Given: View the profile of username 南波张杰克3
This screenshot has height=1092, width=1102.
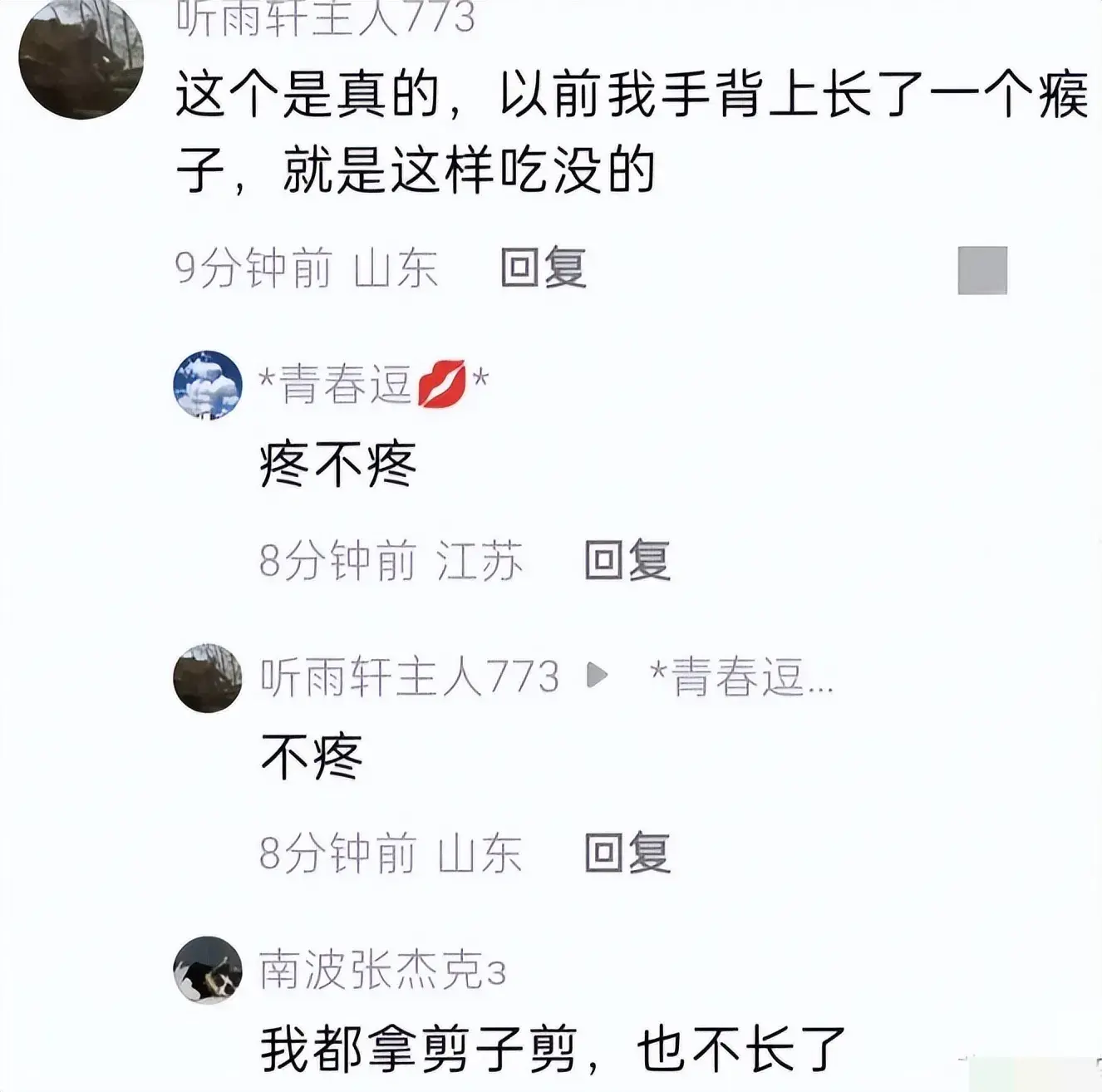Looking at the screenshot, I should (x=382, y=970).
